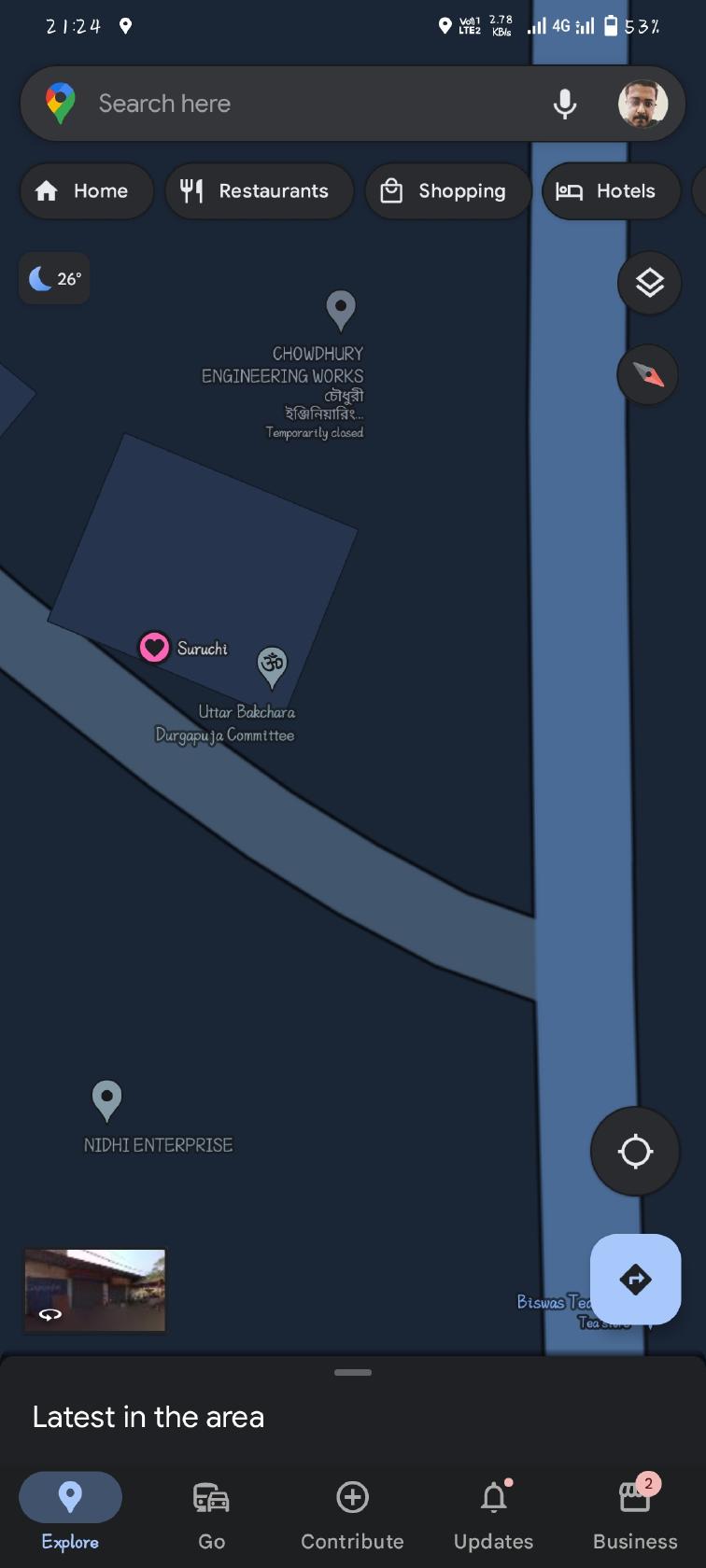
Task: Start voice search with the microphone
Action: click(564, 104)
